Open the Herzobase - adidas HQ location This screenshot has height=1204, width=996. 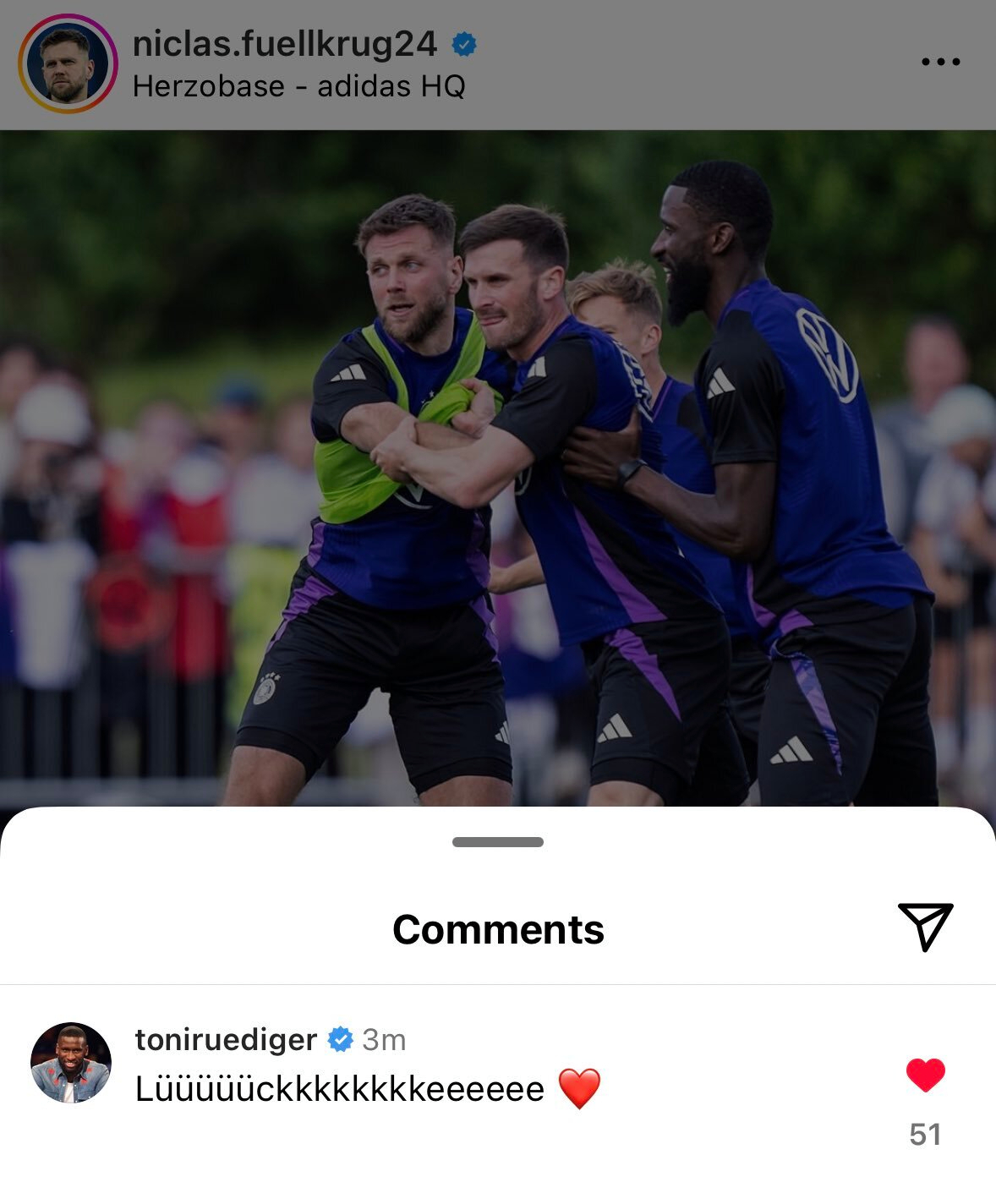pos(298,86)
